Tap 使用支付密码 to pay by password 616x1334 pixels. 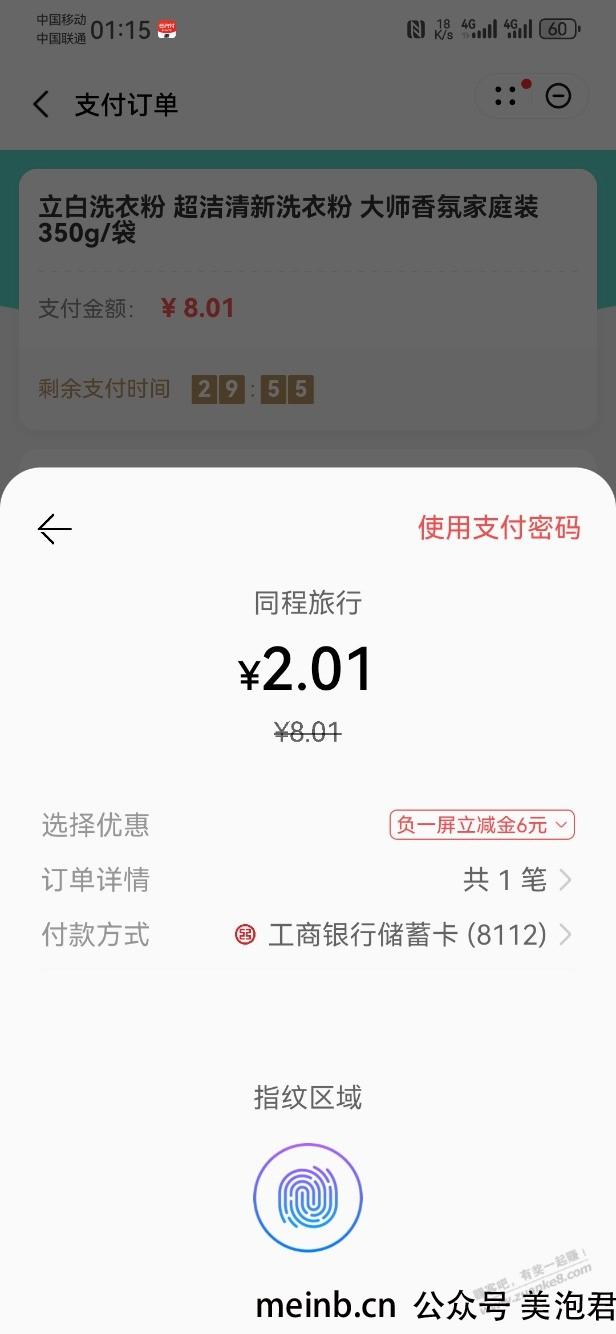tap(499, 527)
